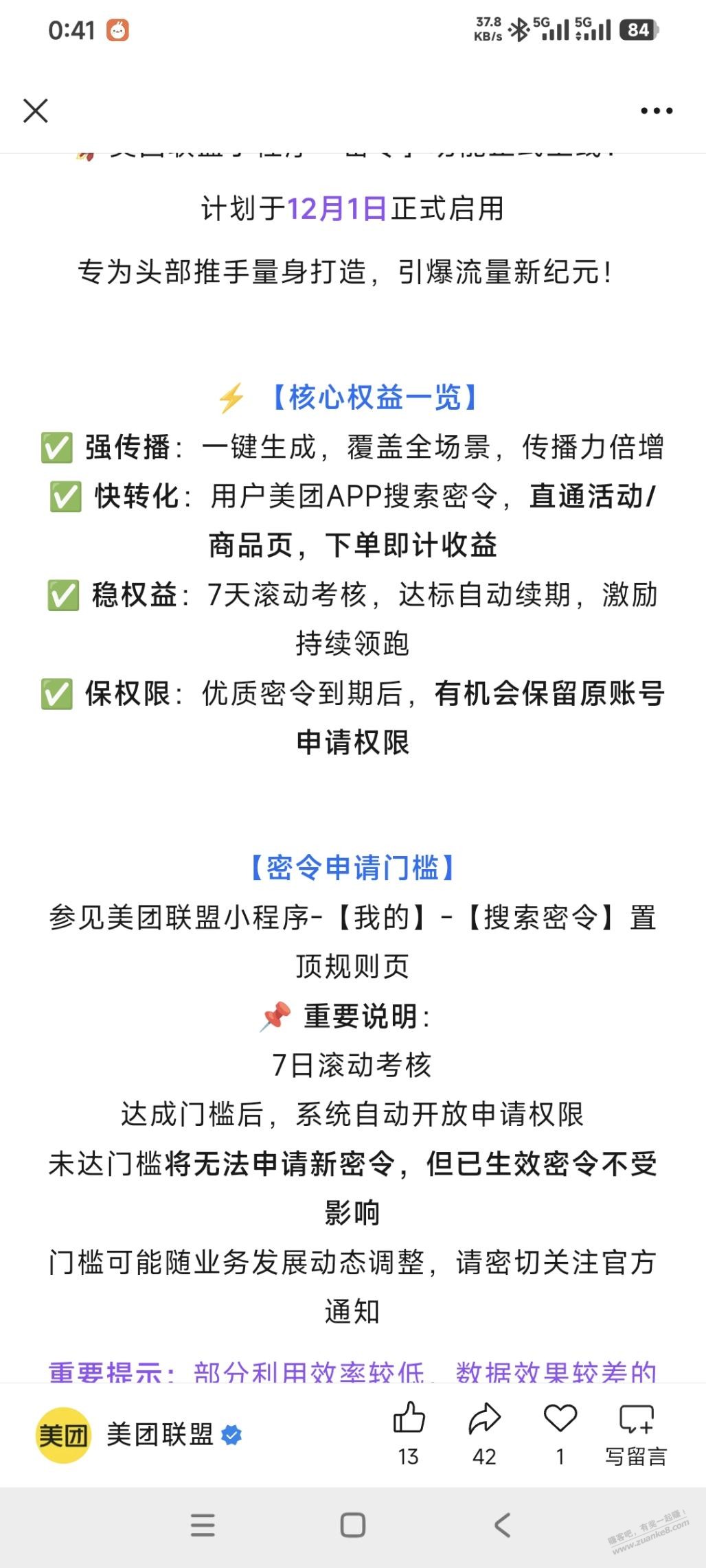Share the article
The height and width of the screenshot is (1568, 706).
[x=484, y=1420]
